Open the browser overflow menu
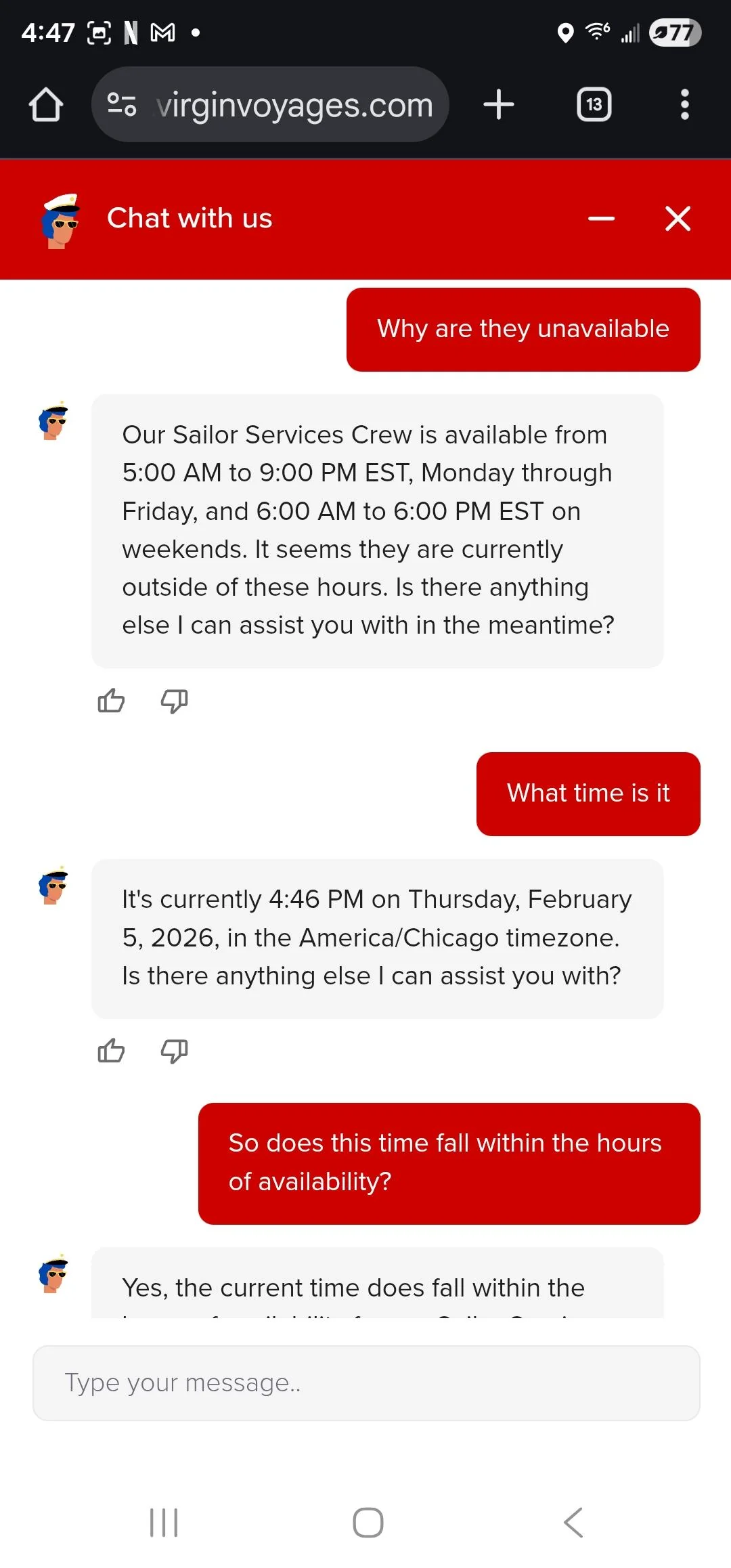 (684, 105)
